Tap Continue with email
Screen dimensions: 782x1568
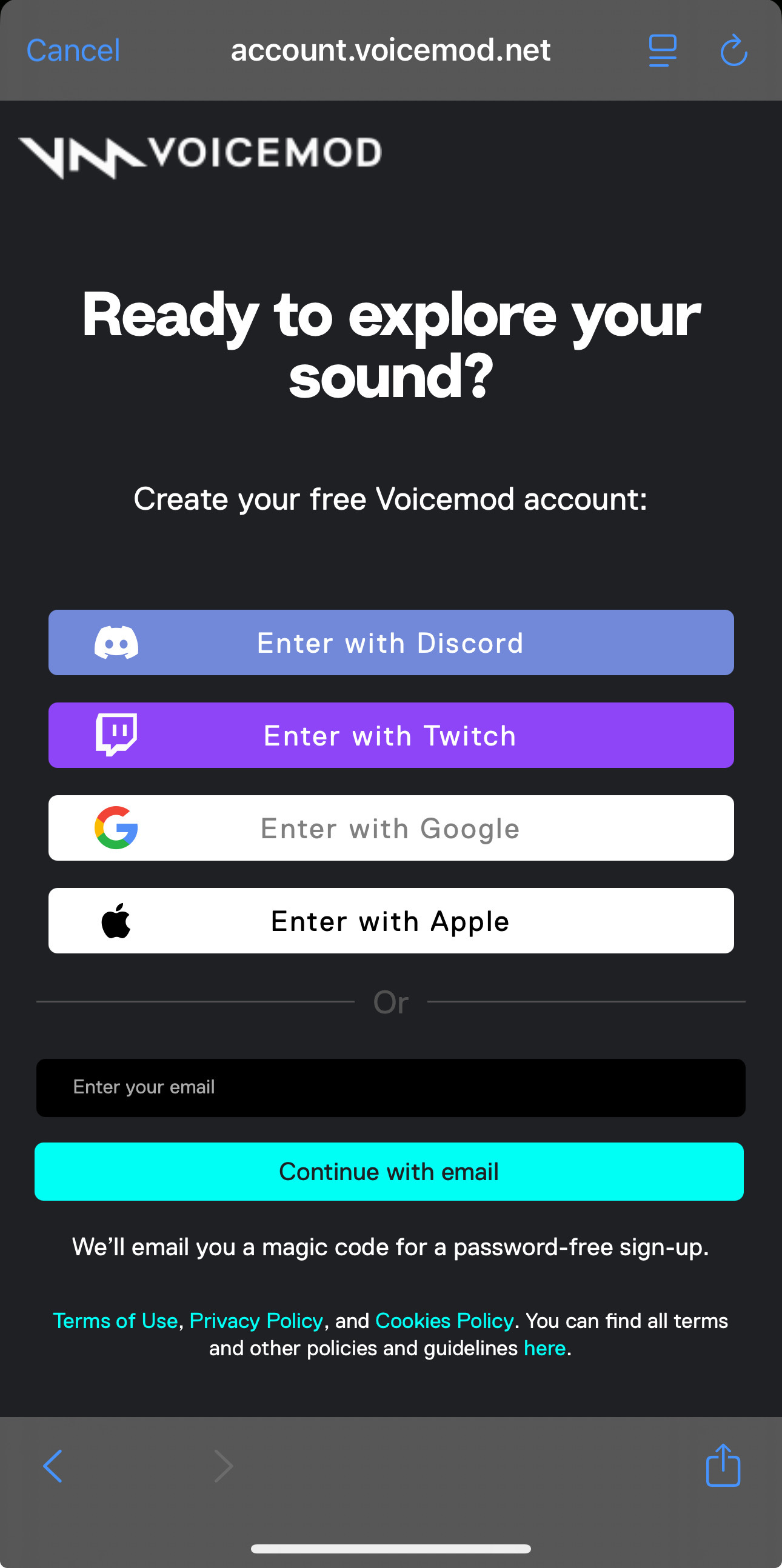click(x=389, y=1172)
